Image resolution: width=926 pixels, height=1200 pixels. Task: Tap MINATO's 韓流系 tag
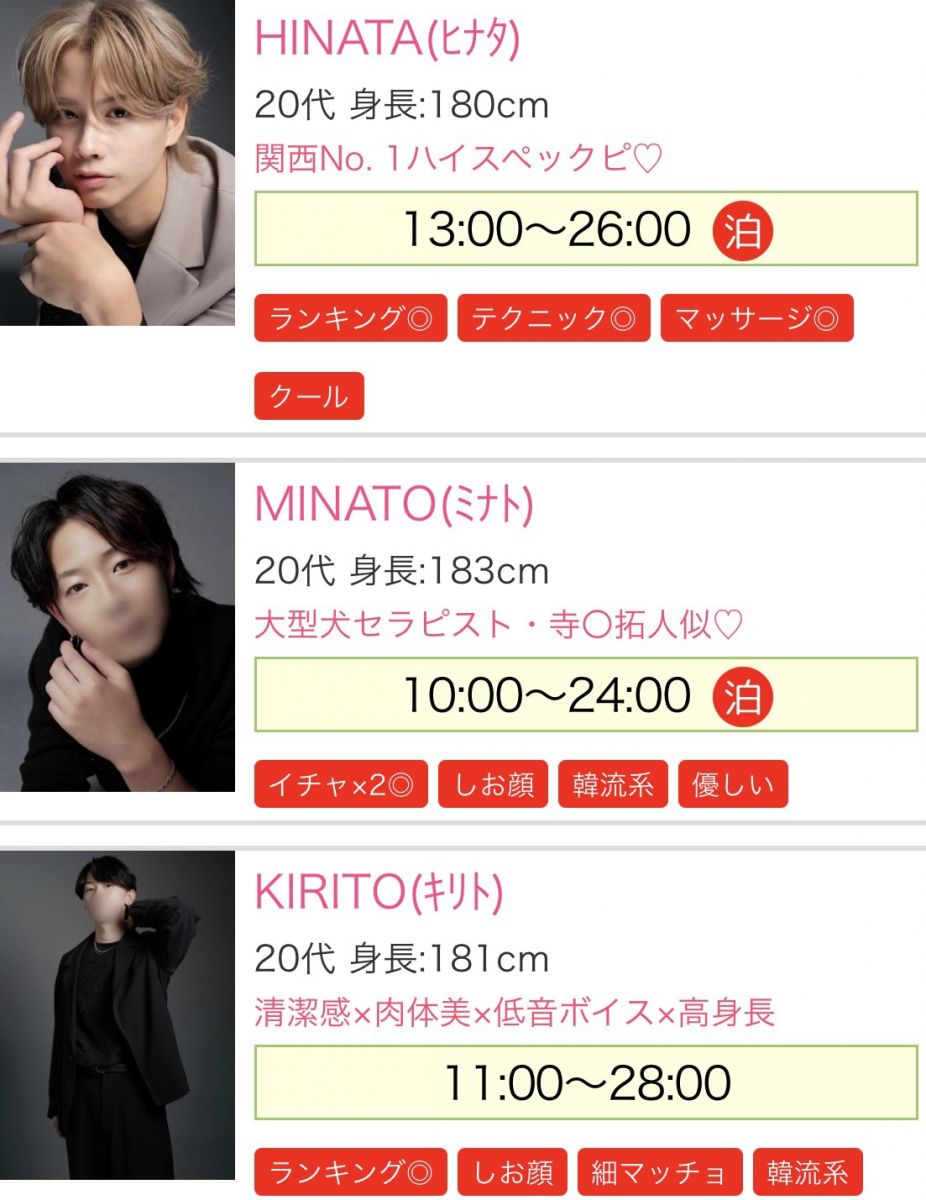click(x=613, y=784)
